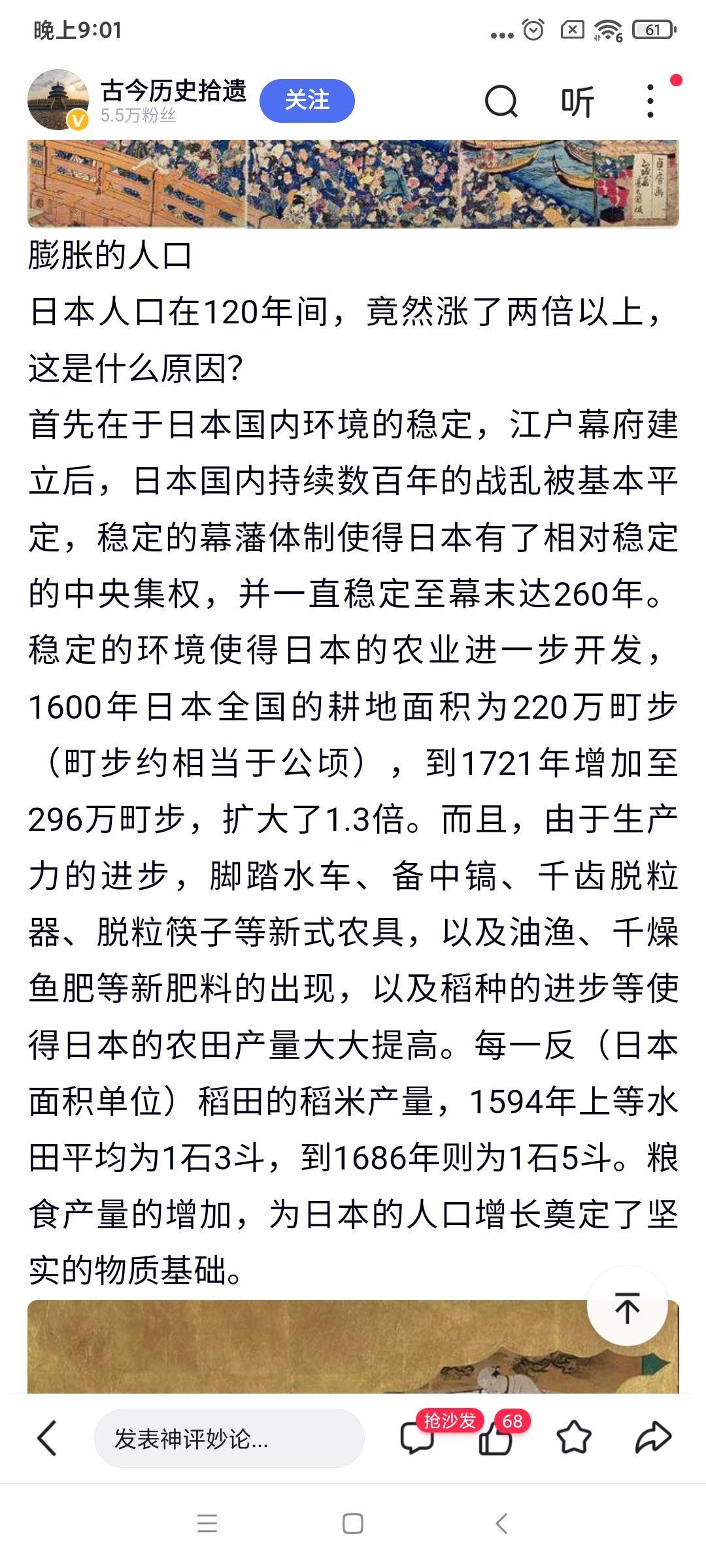Like the article with thumbs-up icon
The image size is (706, 1568).
point(496,1438)
